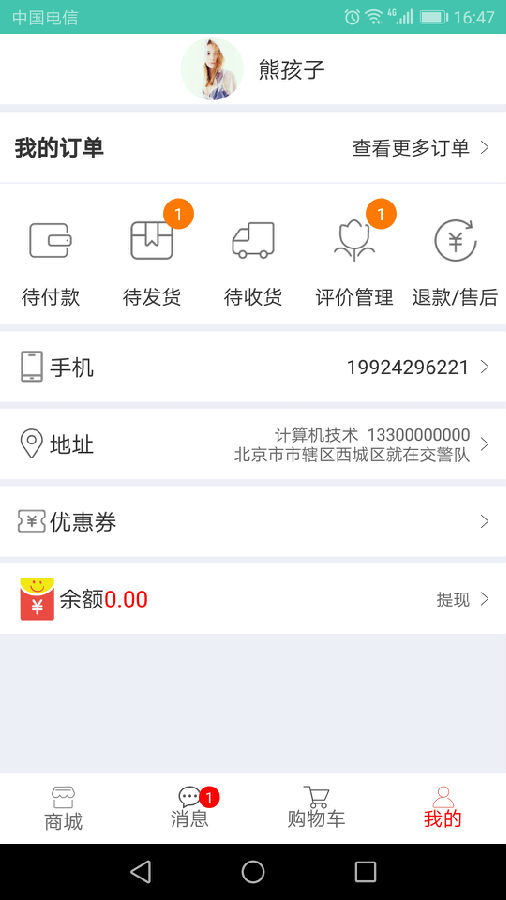This screenshot has width=506, height=900.
Task: Open 查看更多订单 to view all orders
Action: [421, 148]
